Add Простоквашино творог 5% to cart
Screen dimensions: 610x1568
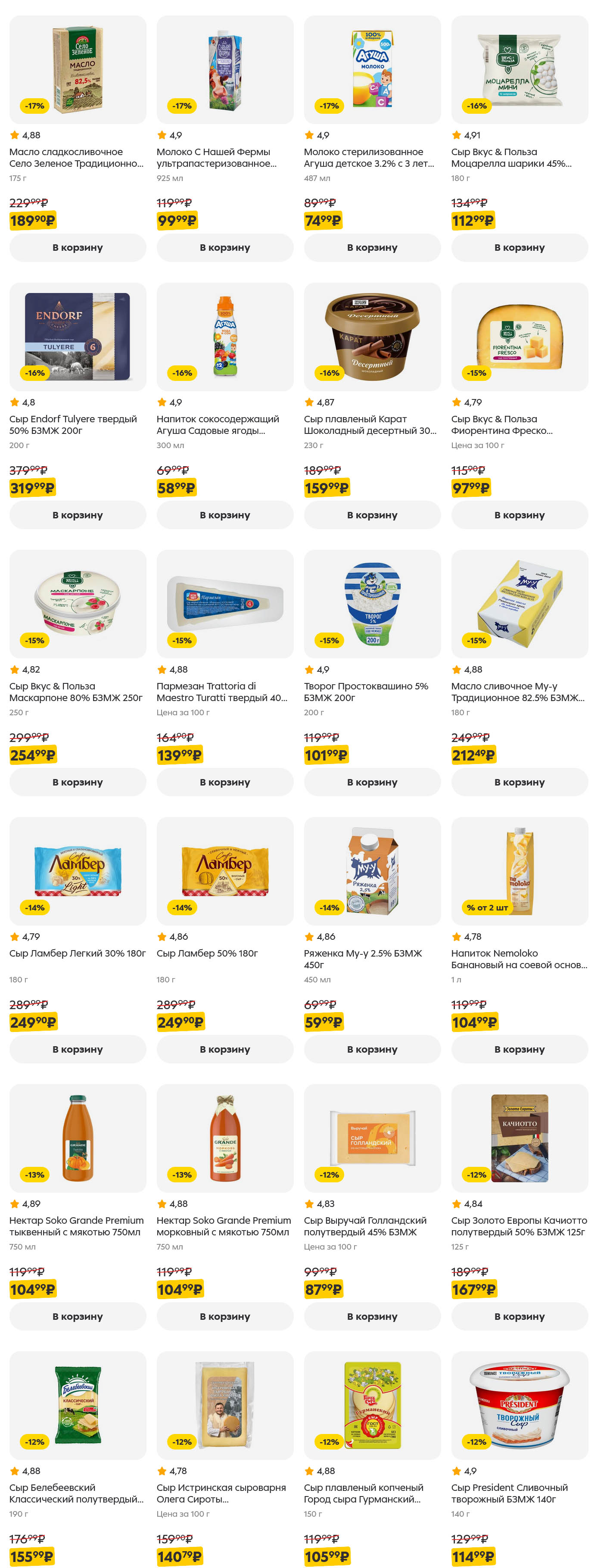pos(372,782)
